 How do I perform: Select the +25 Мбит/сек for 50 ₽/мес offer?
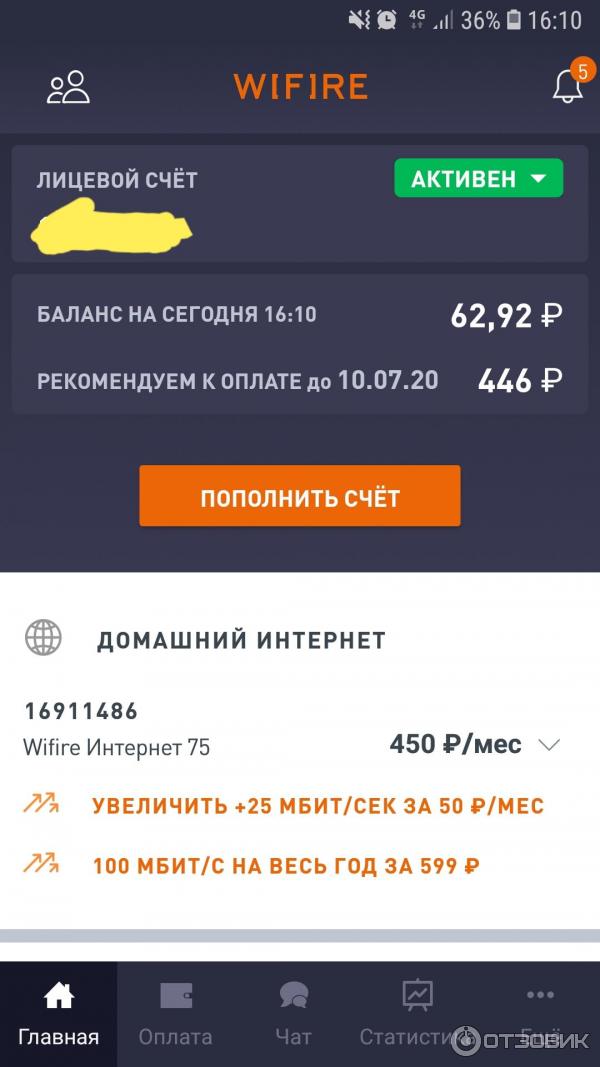(x=318, y=806)
